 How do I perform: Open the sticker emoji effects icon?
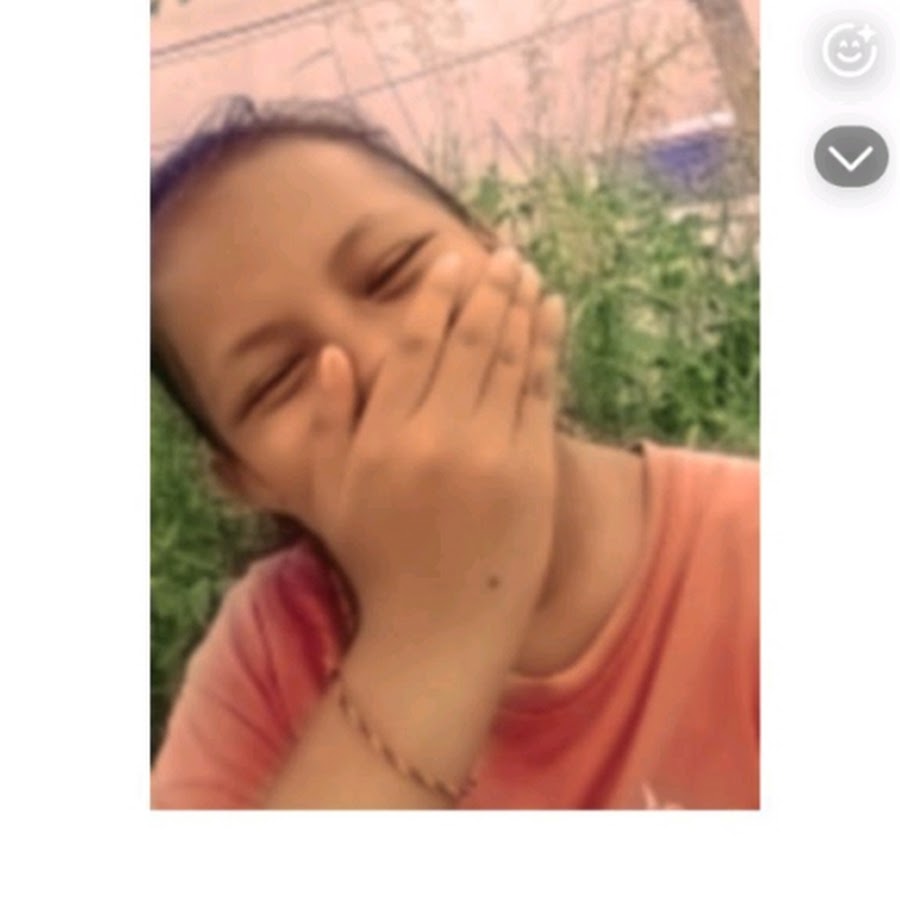tap(850, 51)
